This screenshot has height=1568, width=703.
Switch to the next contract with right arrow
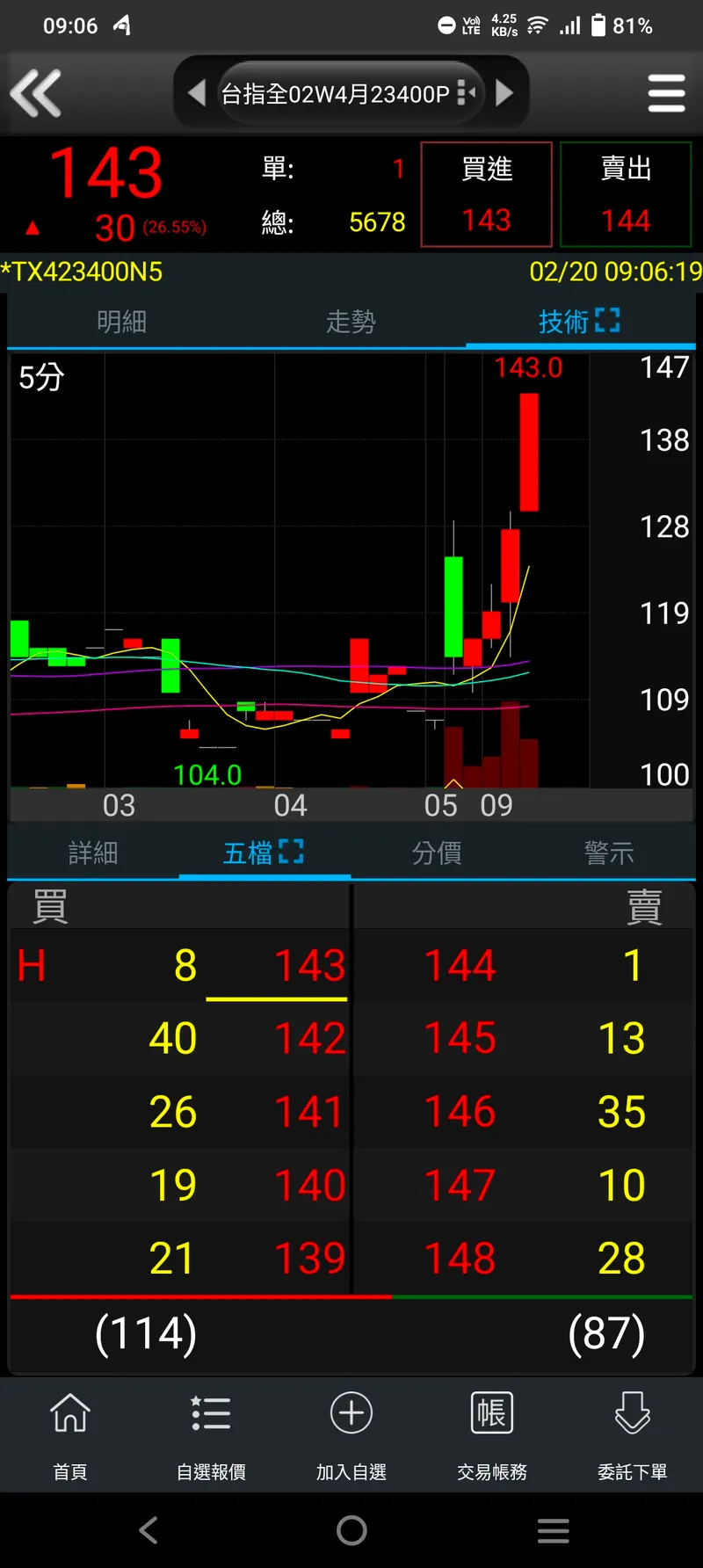504,93
